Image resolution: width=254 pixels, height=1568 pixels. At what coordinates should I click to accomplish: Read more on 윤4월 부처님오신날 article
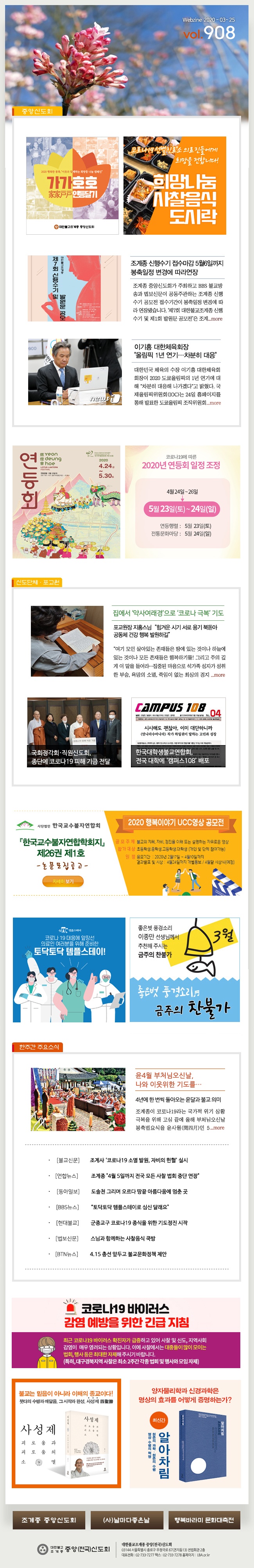tap(217, 1127)
